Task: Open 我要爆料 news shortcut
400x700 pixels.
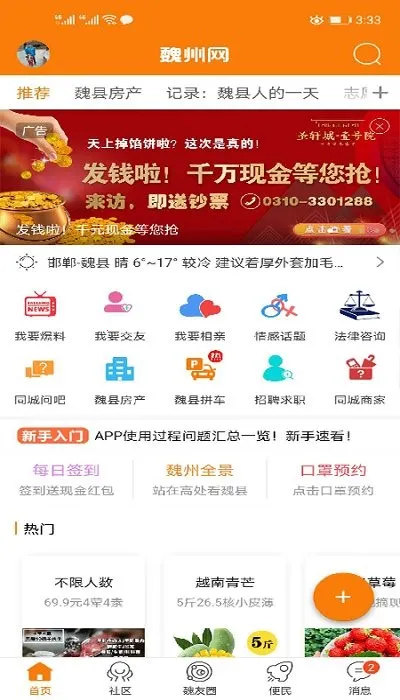Action: click(x=40, y=317)
